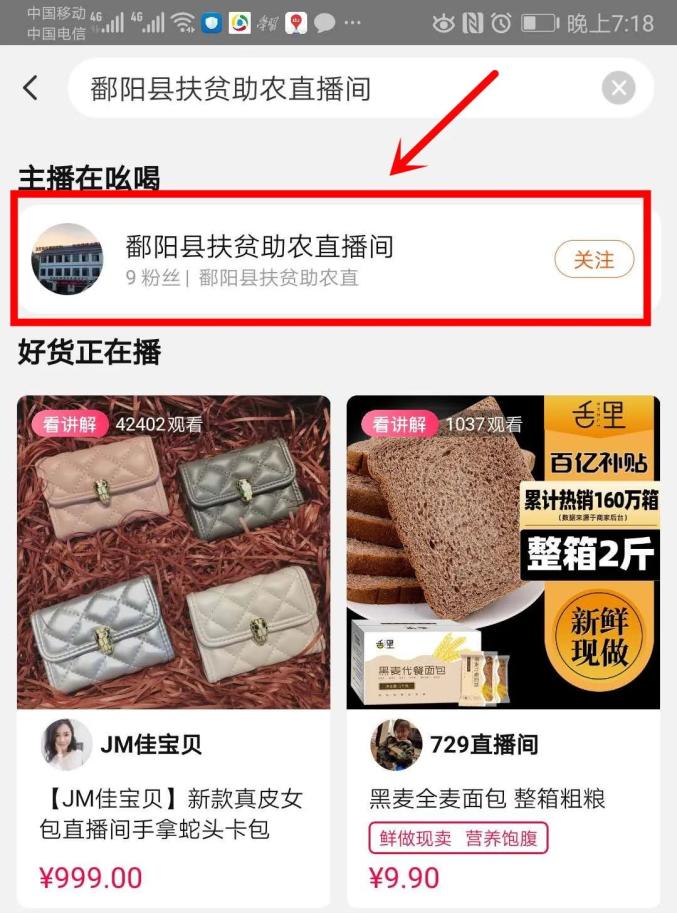The width and height of the screenshot is (677, 913).
Task: View the JM佳宝贝 streamer profile
Action: [68, 745]
